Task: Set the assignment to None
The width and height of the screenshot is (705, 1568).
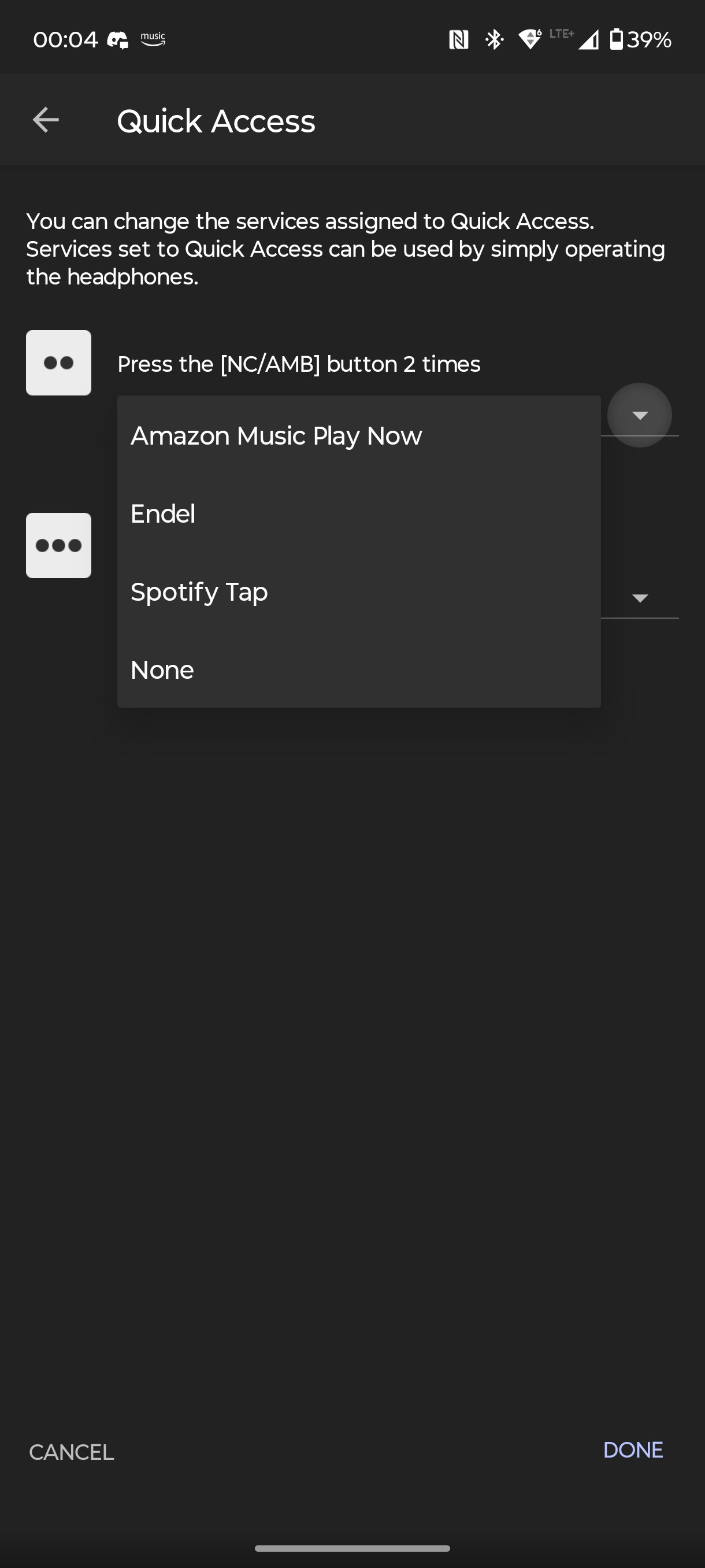Action: (x=359, y=670)
